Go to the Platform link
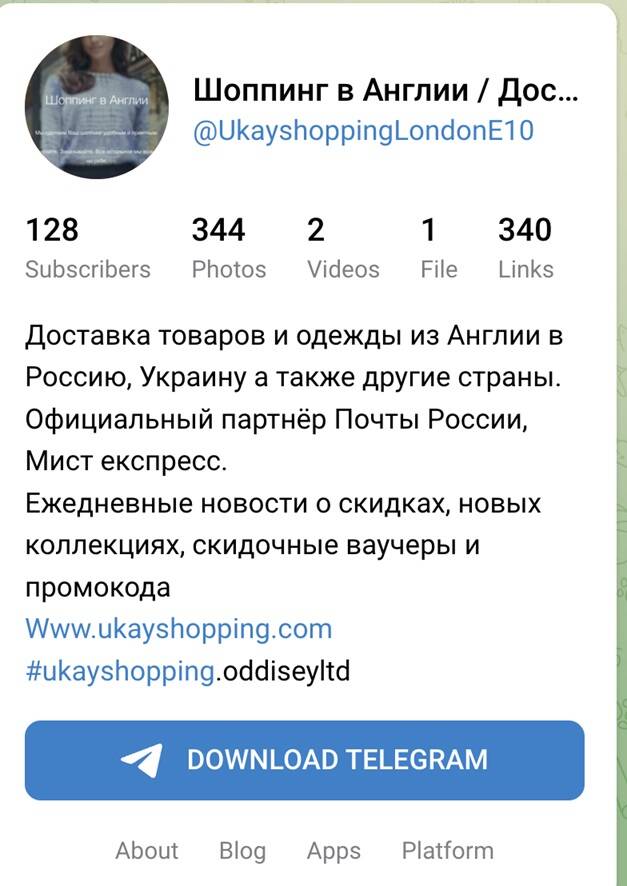Screen dimensions: 627x886 (447, 851)
